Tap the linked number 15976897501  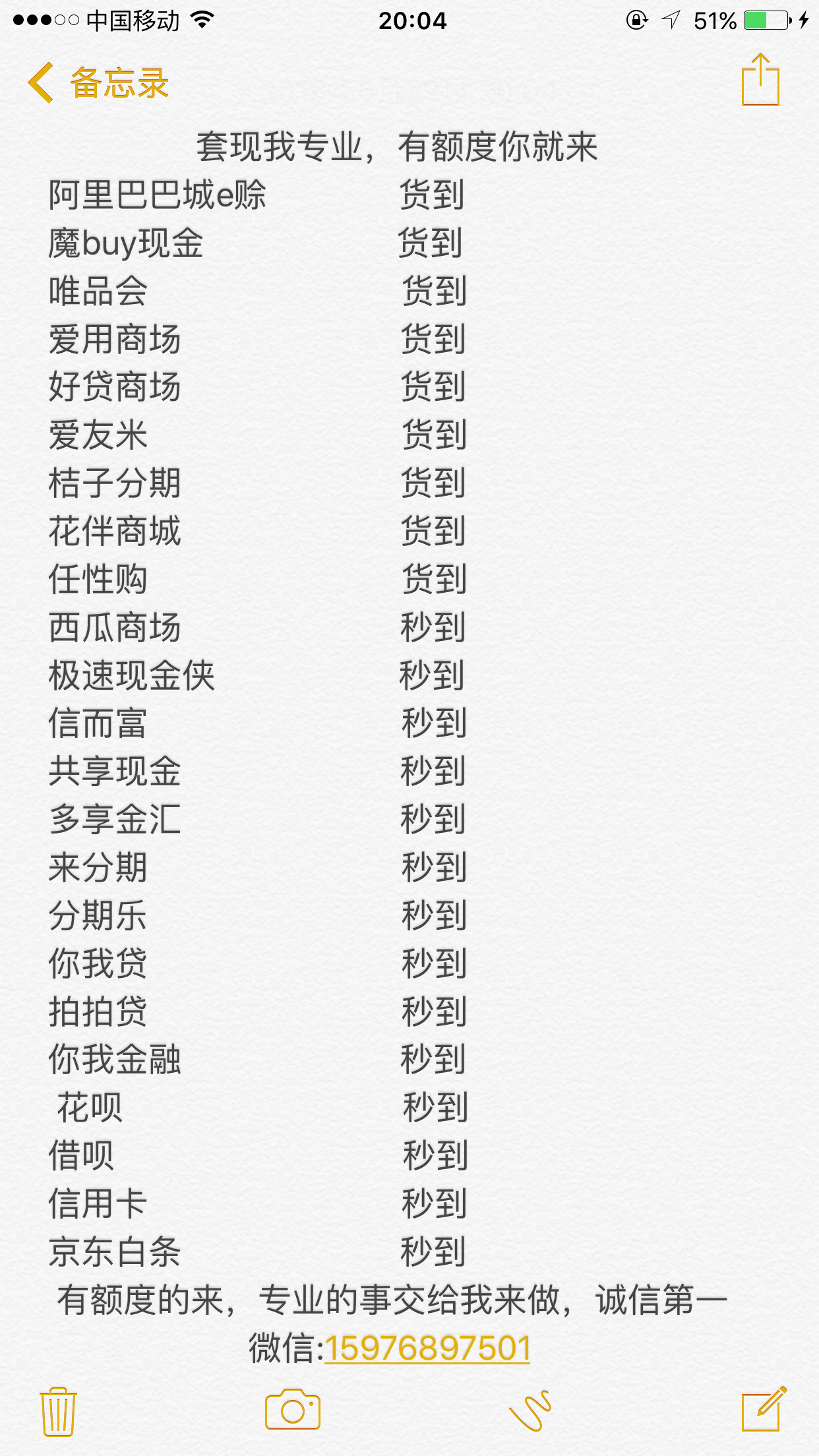point(427,1348)
